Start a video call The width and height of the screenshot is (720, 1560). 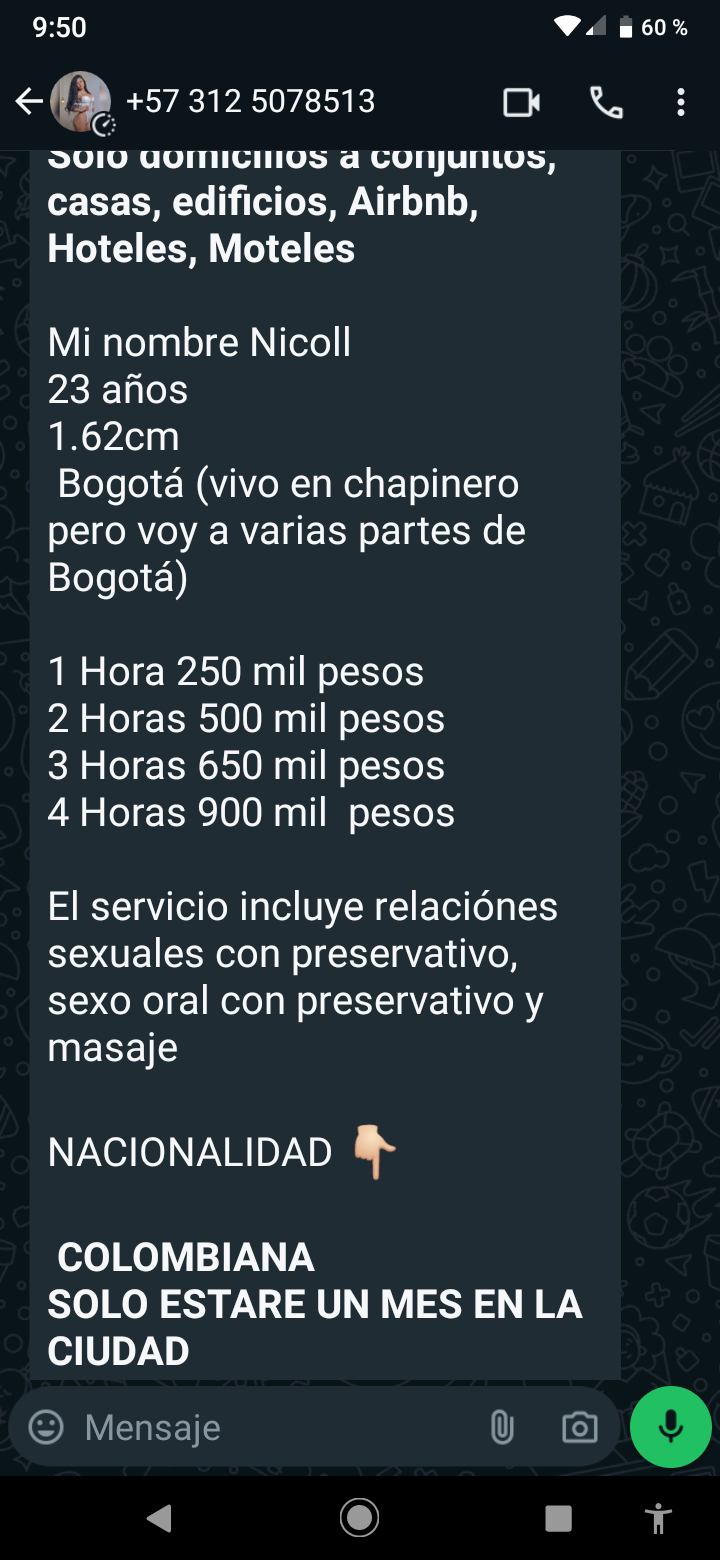tap(521, 102)
